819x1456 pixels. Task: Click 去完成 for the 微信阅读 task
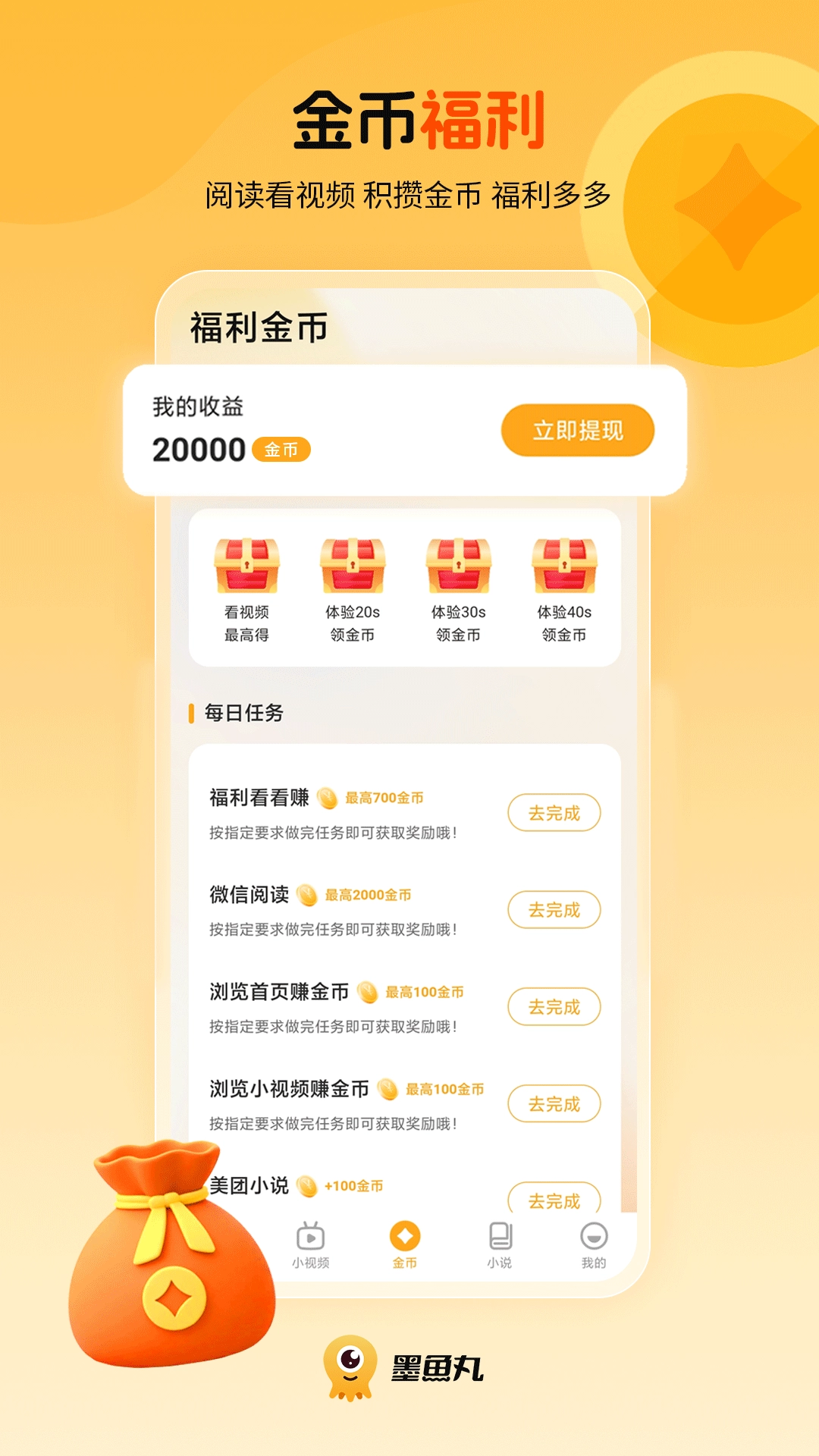554,908
